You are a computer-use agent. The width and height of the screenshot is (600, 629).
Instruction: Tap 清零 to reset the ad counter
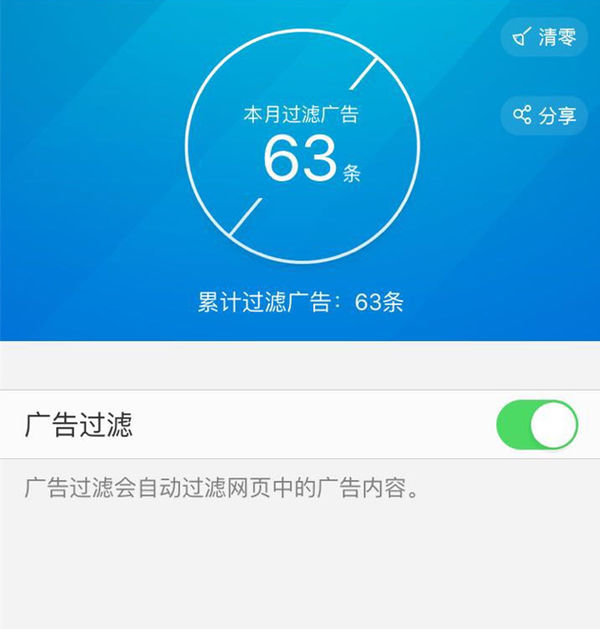545,38
